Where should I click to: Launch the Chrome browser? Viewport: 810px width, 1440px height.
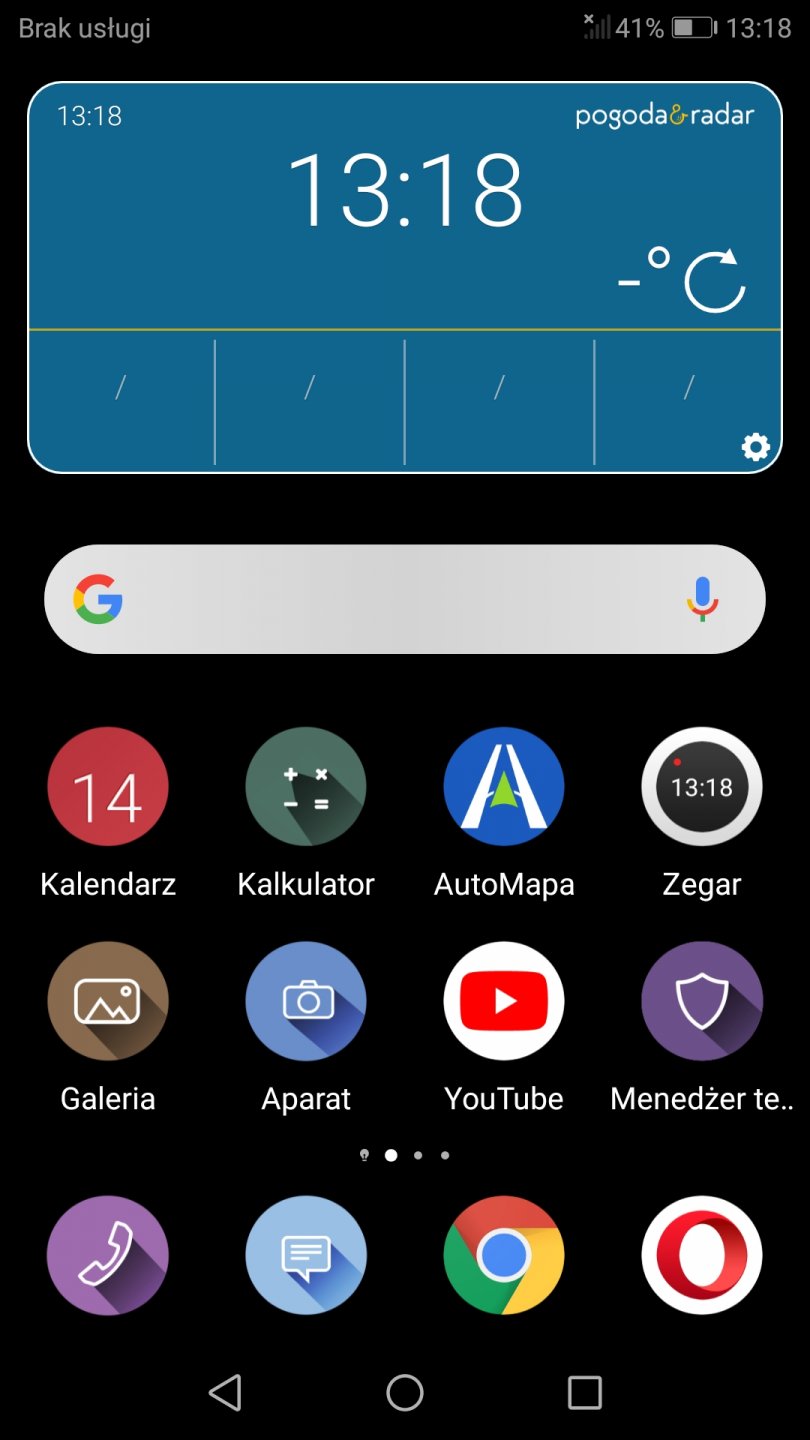tap(504, 1255)
